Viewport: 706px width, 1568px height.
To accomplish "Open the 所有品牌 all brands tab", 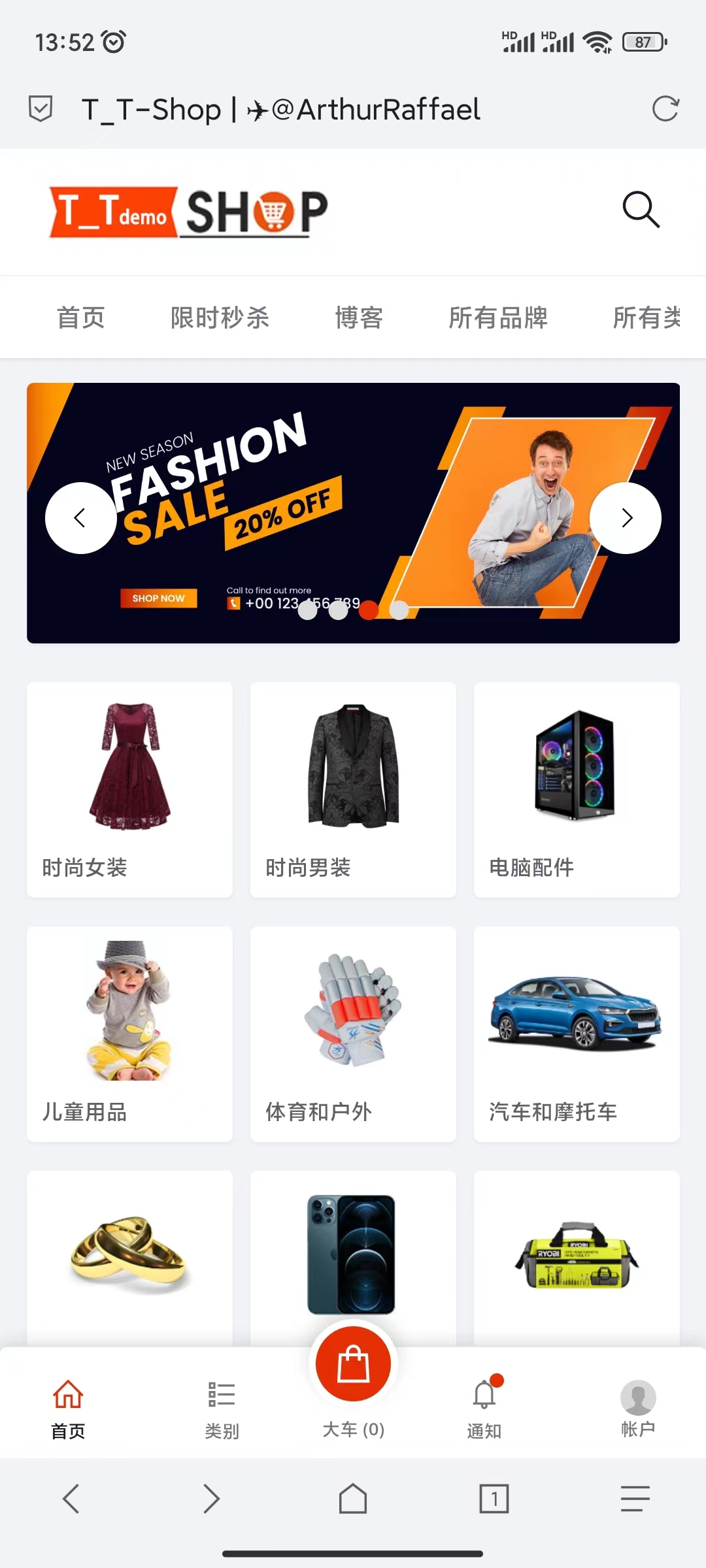I will pyautogui.click(x=498, y=318).
